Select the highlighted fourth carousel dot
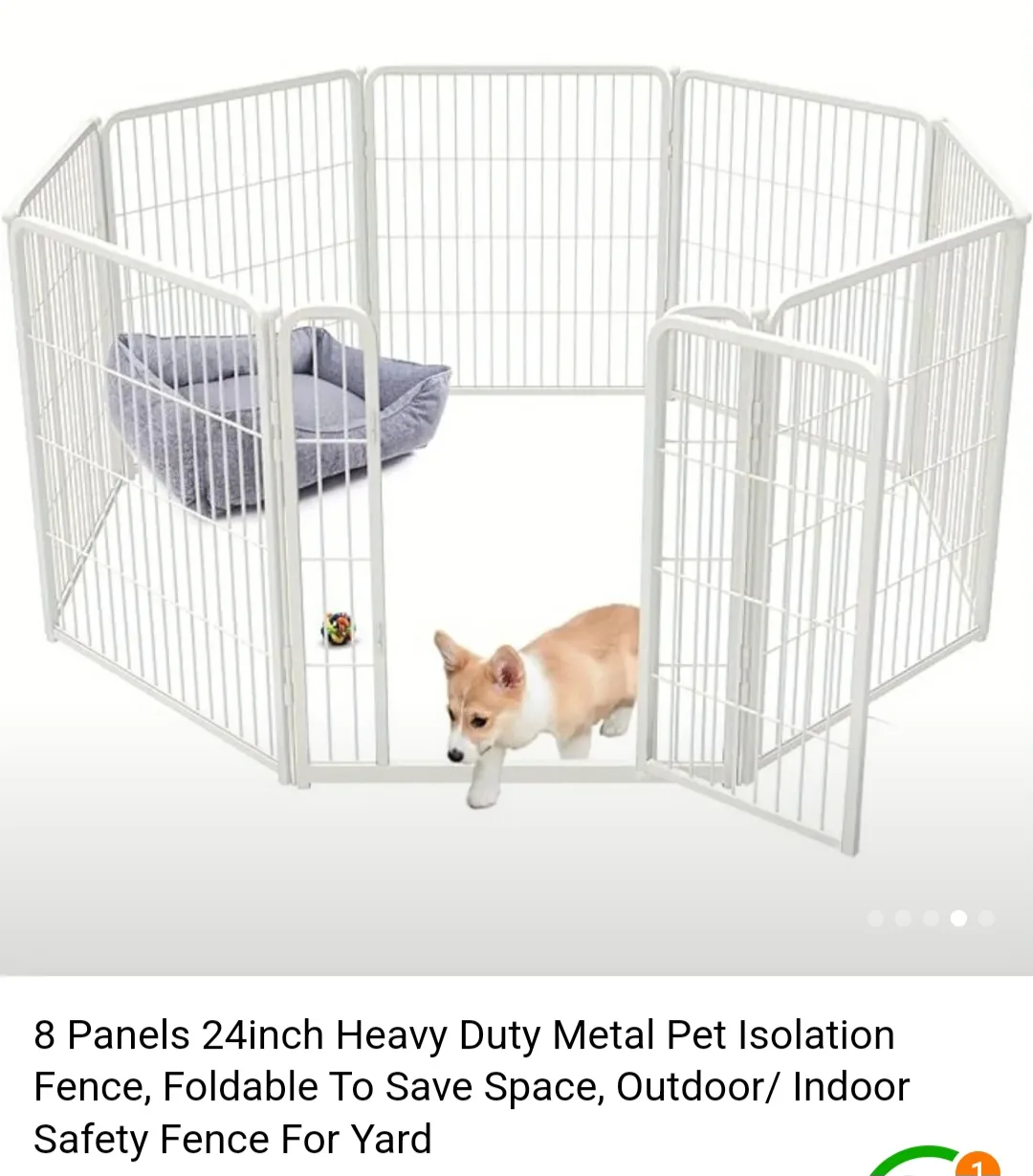The image size is (1033, 1176). pos(958,917)
